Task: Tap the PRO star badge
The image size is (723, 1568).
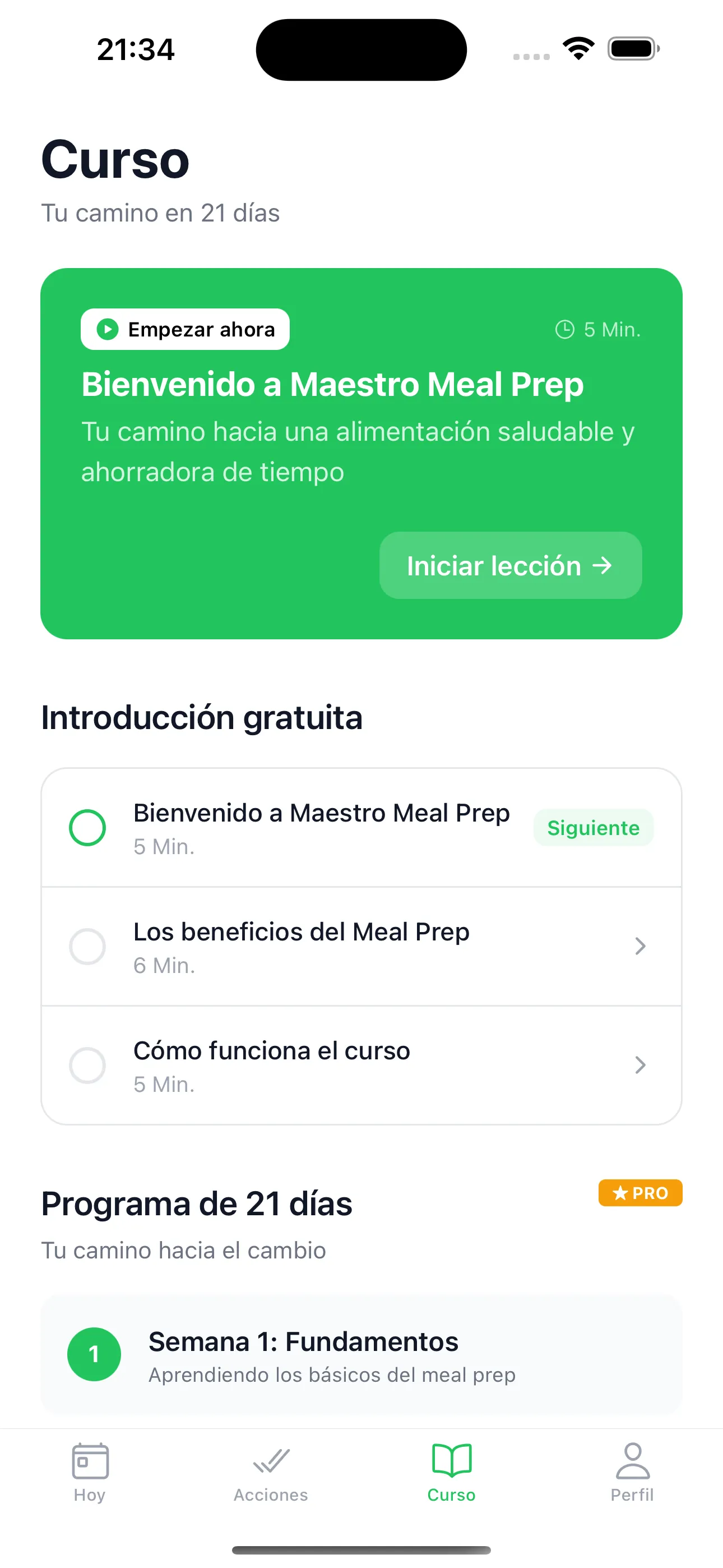Action: point(640,1192)
